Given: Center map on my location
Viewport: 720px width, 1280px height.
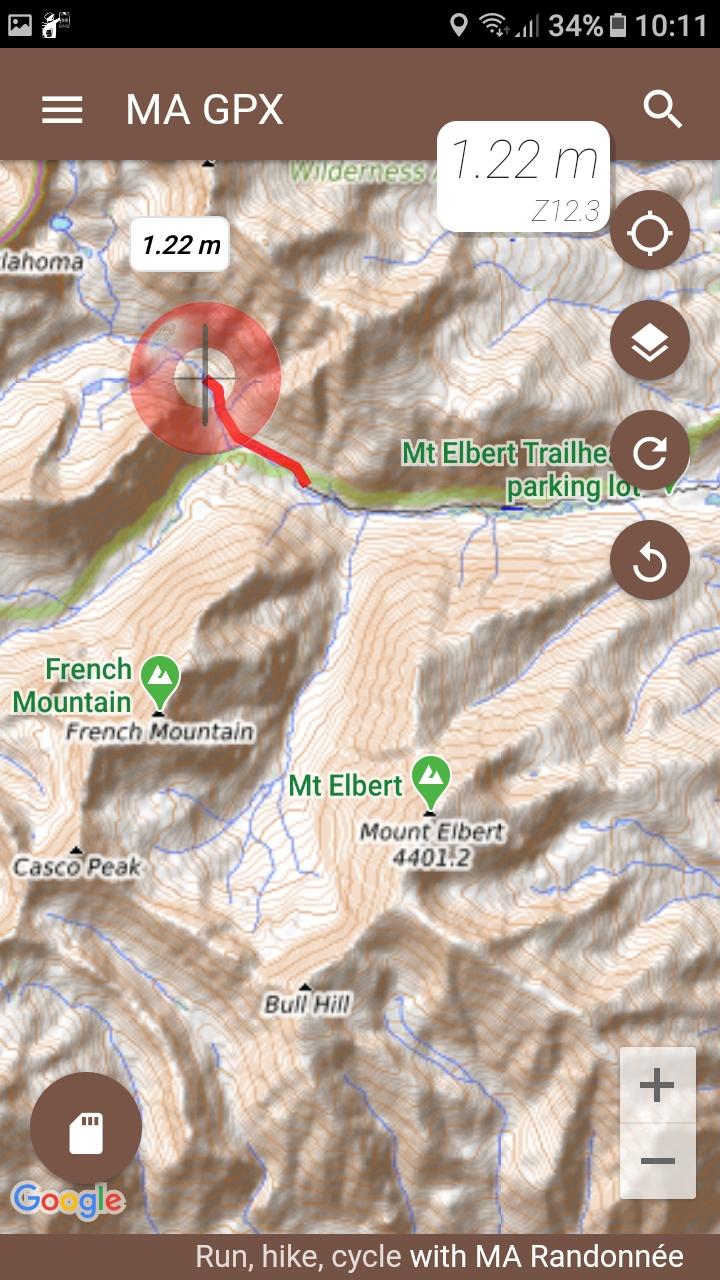Looking at the screenshot, I should [x=650, y=231].
